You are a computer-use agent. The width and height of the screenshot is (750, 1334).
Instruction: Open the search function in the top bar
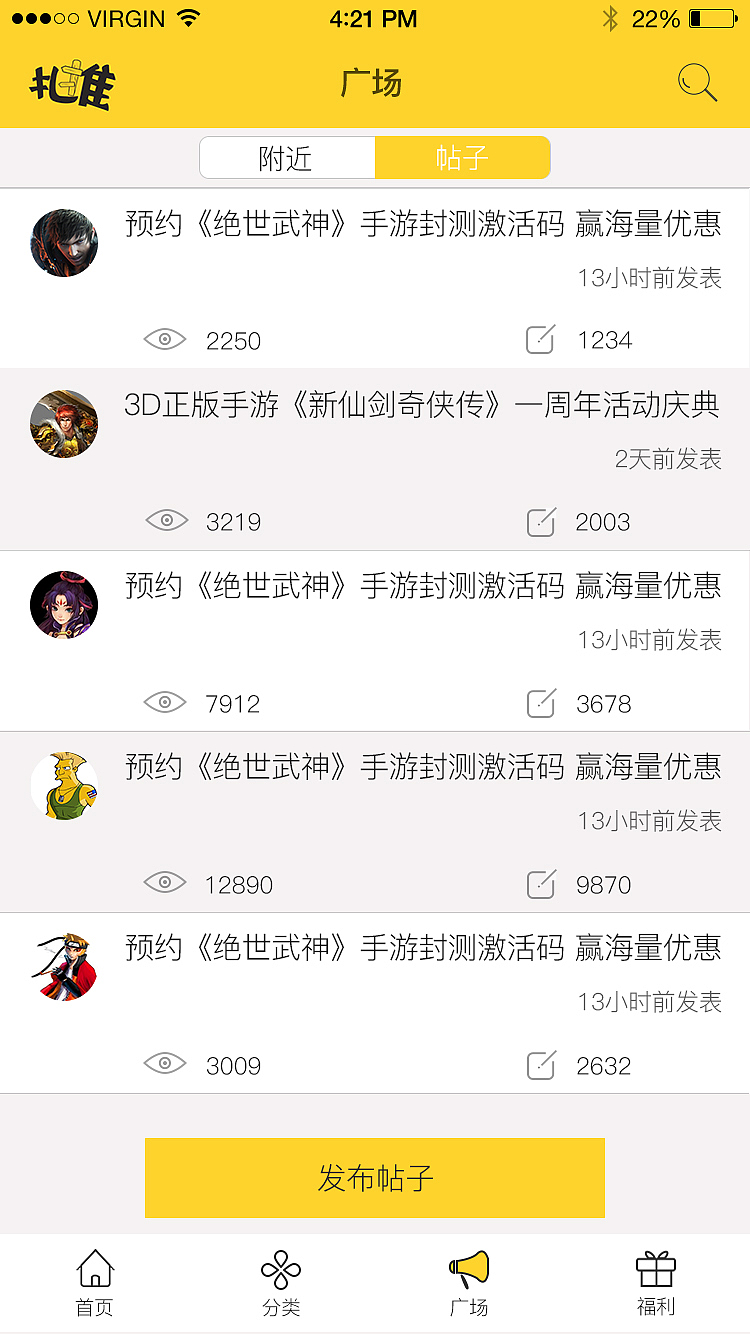click(697, 84)
